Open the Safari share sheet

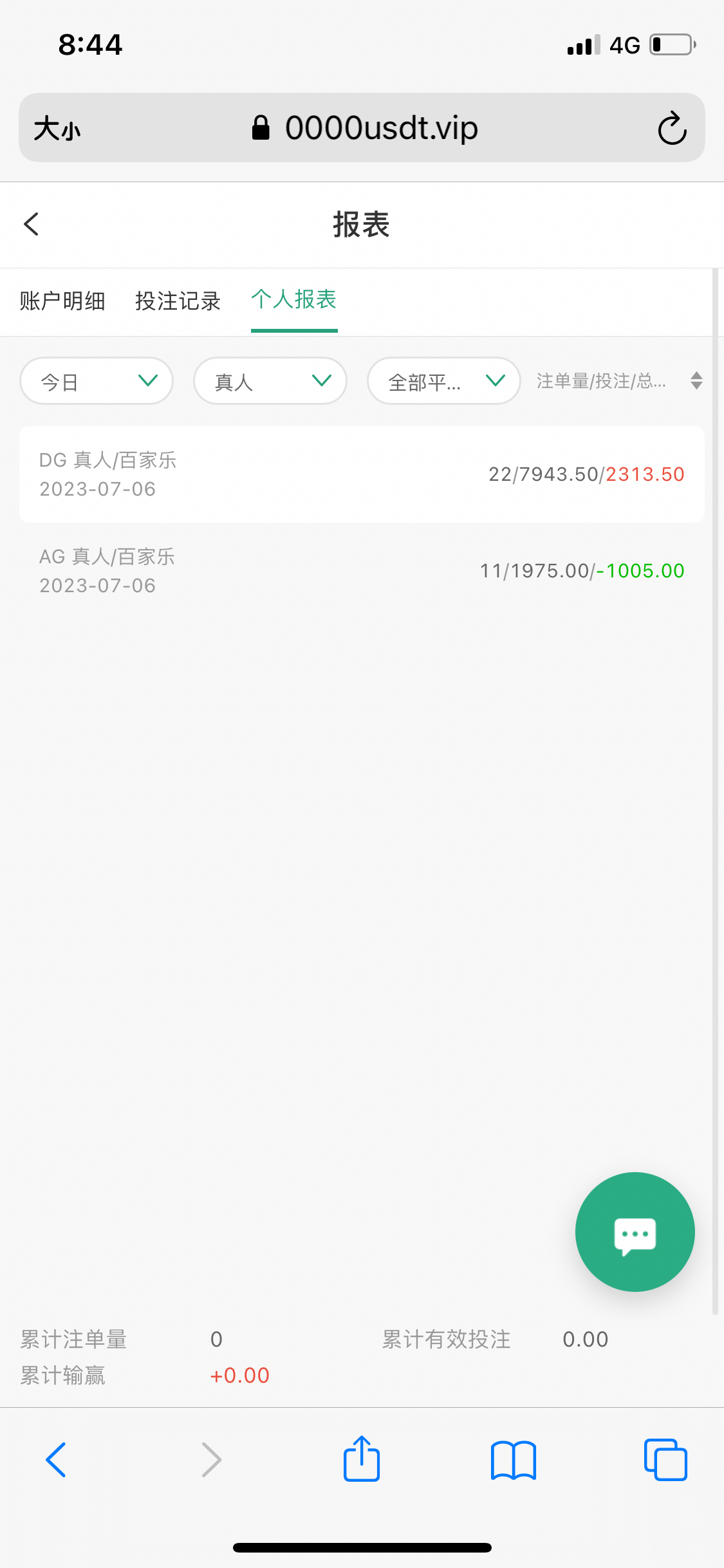click(x=362, y=1459)
